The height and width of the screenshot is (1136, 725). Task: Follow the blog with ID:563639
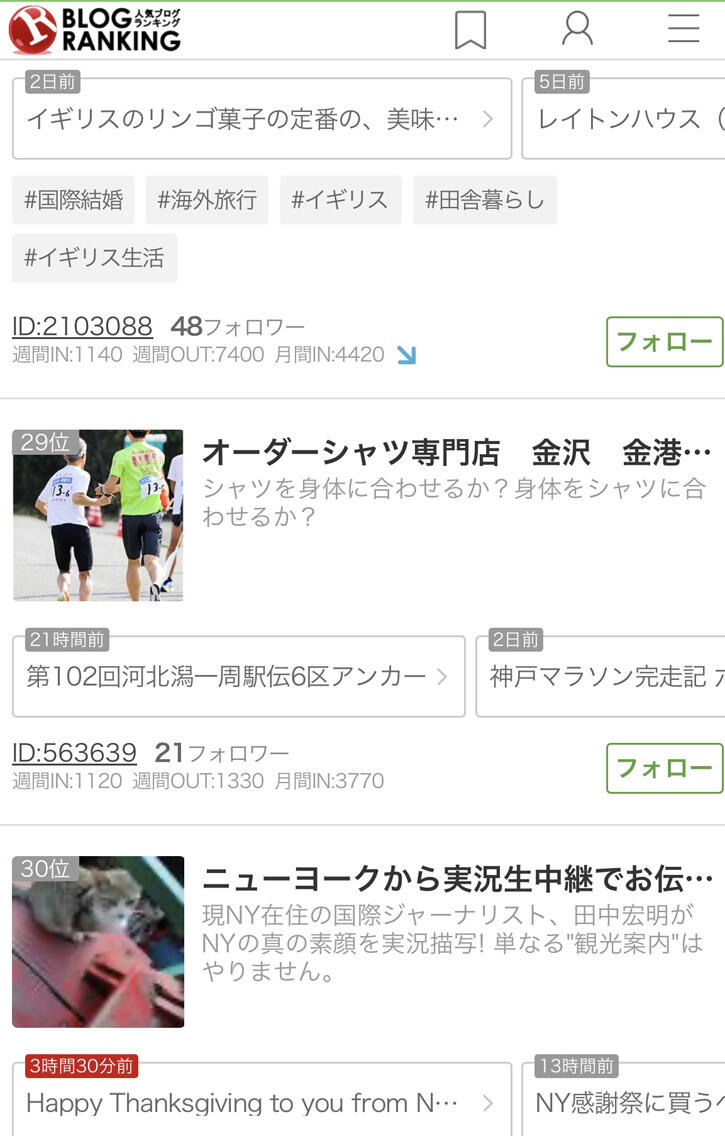tap(664, 768)
